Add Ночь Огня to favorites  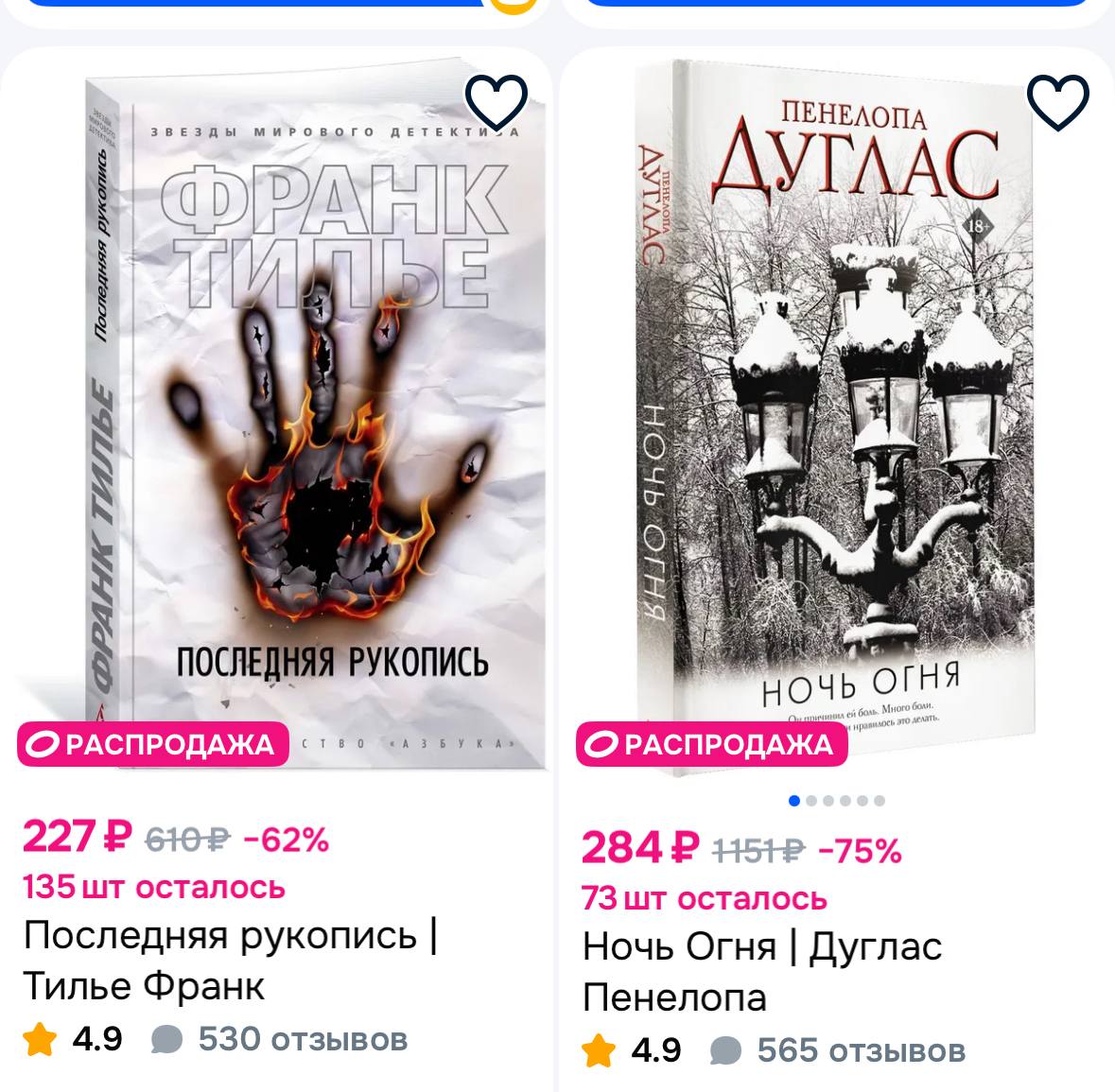(1057, 101)
